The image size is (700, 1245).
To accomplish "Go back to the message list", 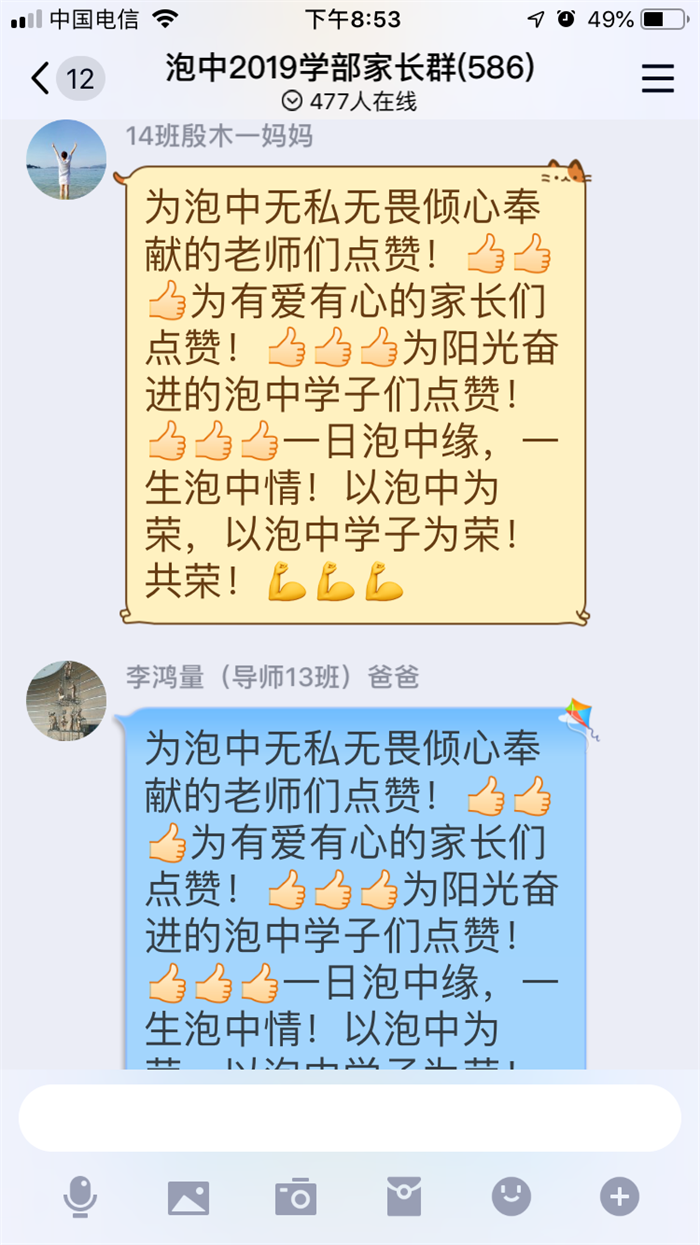I will point(42,78).
